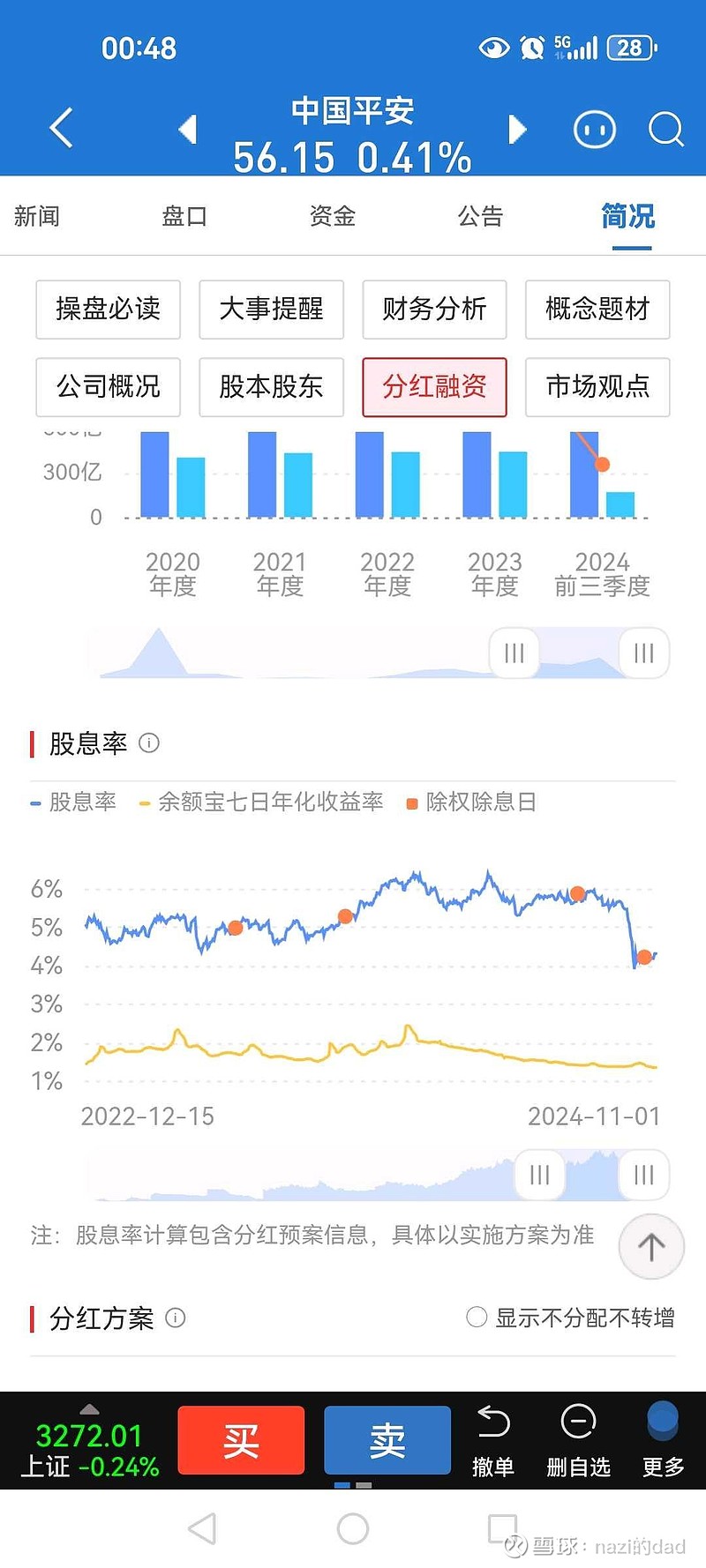The width and height of the screenshot is (706, 1568).
Task: Select the 大事提醒 chip
Action: point(271,310)
